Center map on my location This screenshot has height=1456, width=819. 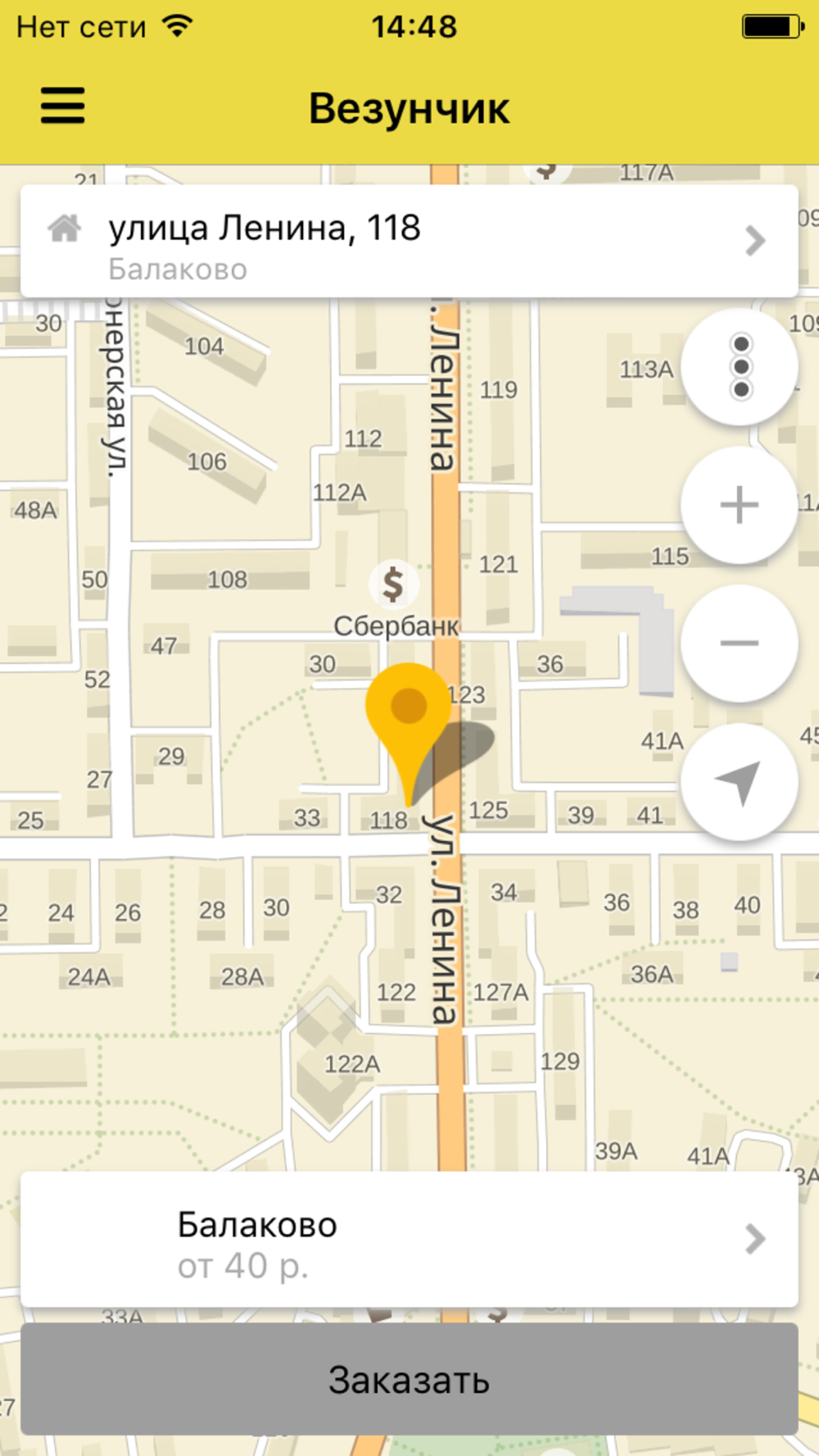[740, 782]
